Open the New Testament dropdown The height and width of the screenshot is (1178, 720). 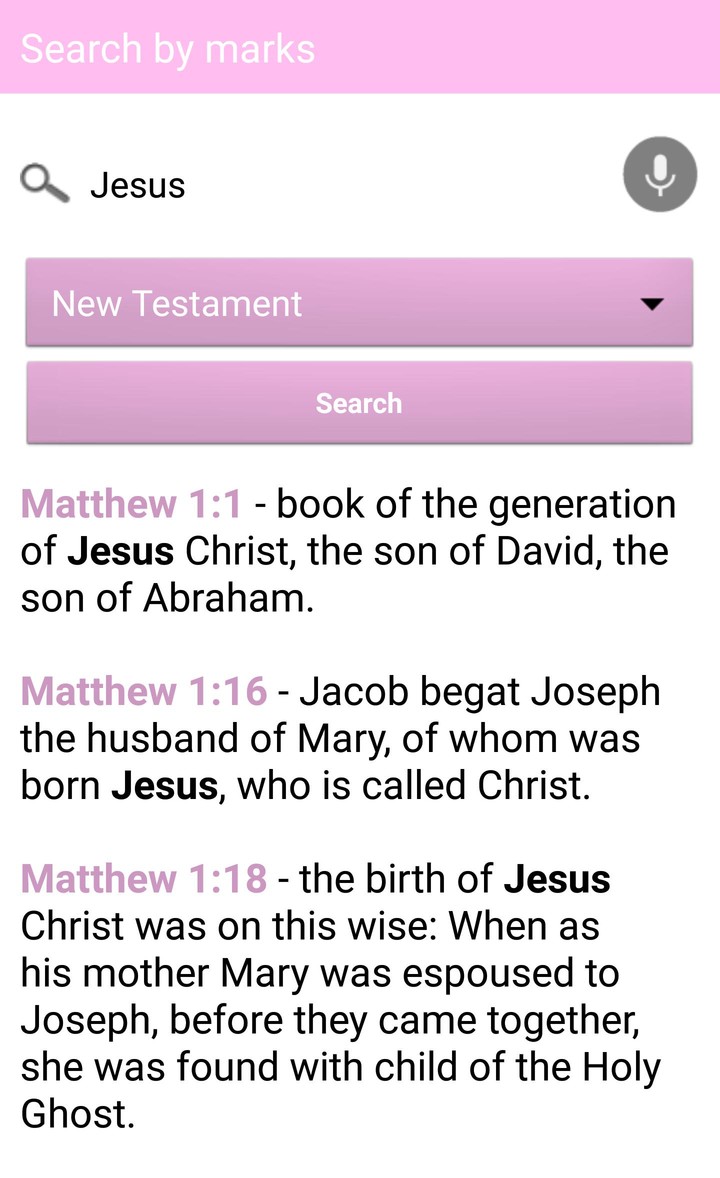tap(358, 303)
